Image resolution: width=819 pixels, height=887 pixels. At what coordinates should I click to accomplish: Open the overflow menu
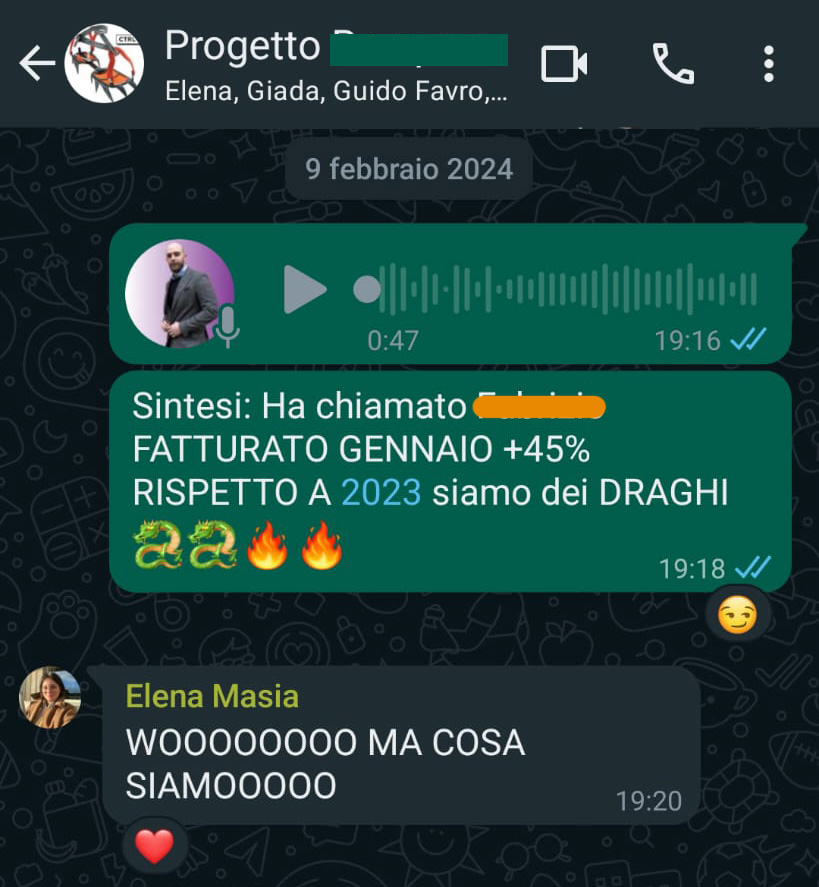[768, 64]
